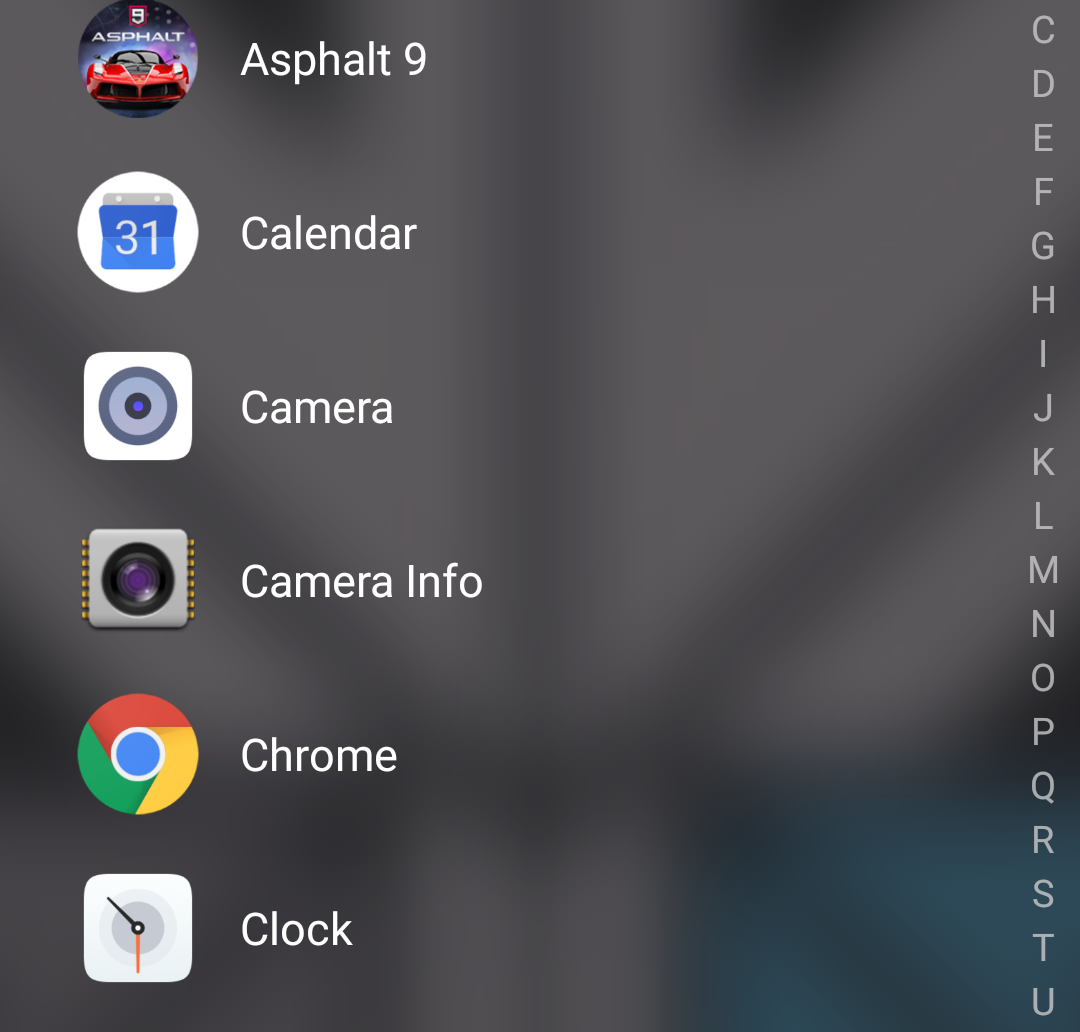Launch Camera Info
1080x1032 pixels.
138,580
